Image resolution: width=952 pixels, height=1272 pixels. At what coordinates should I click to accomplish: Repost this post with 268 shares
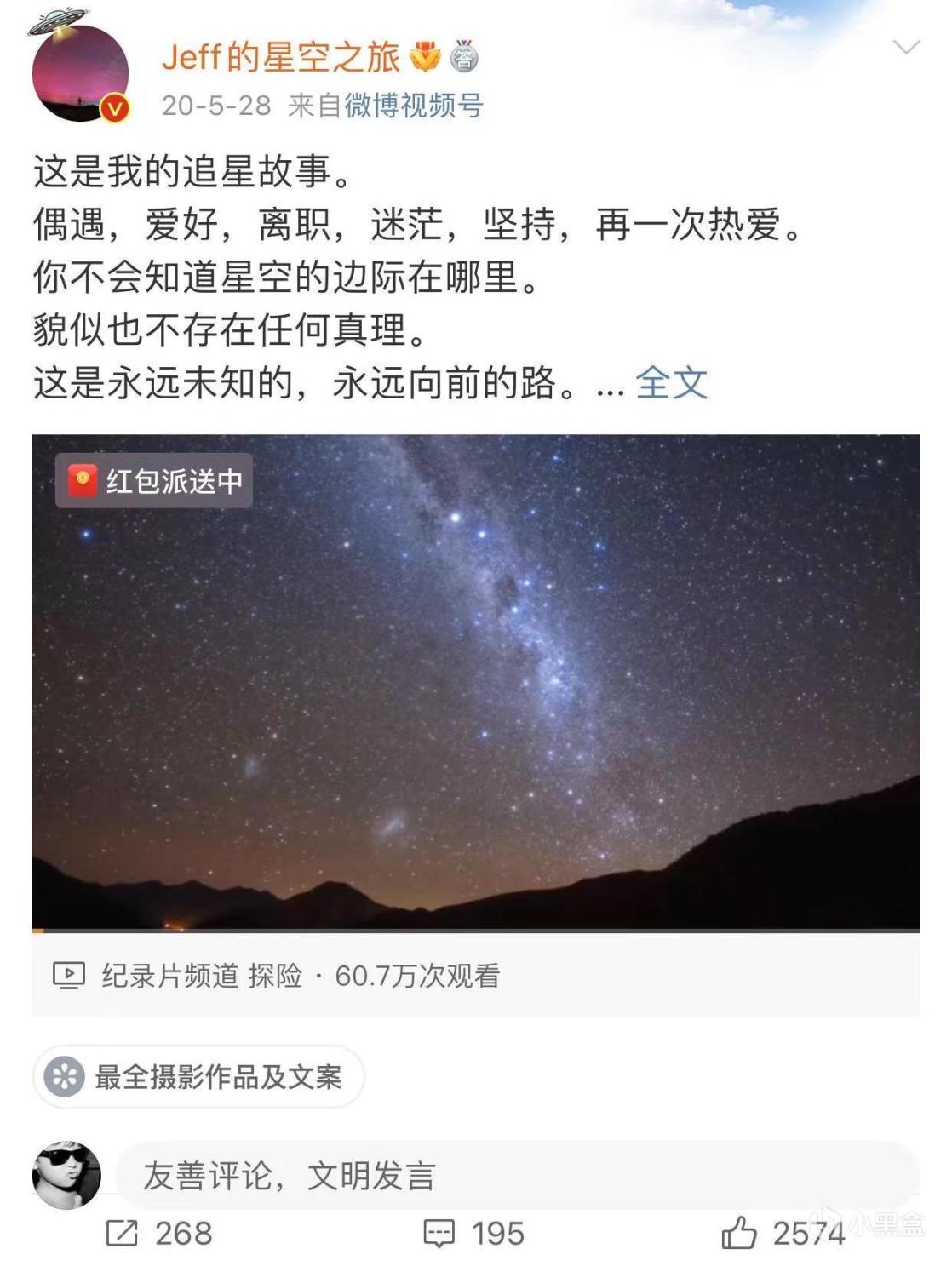159,1233
